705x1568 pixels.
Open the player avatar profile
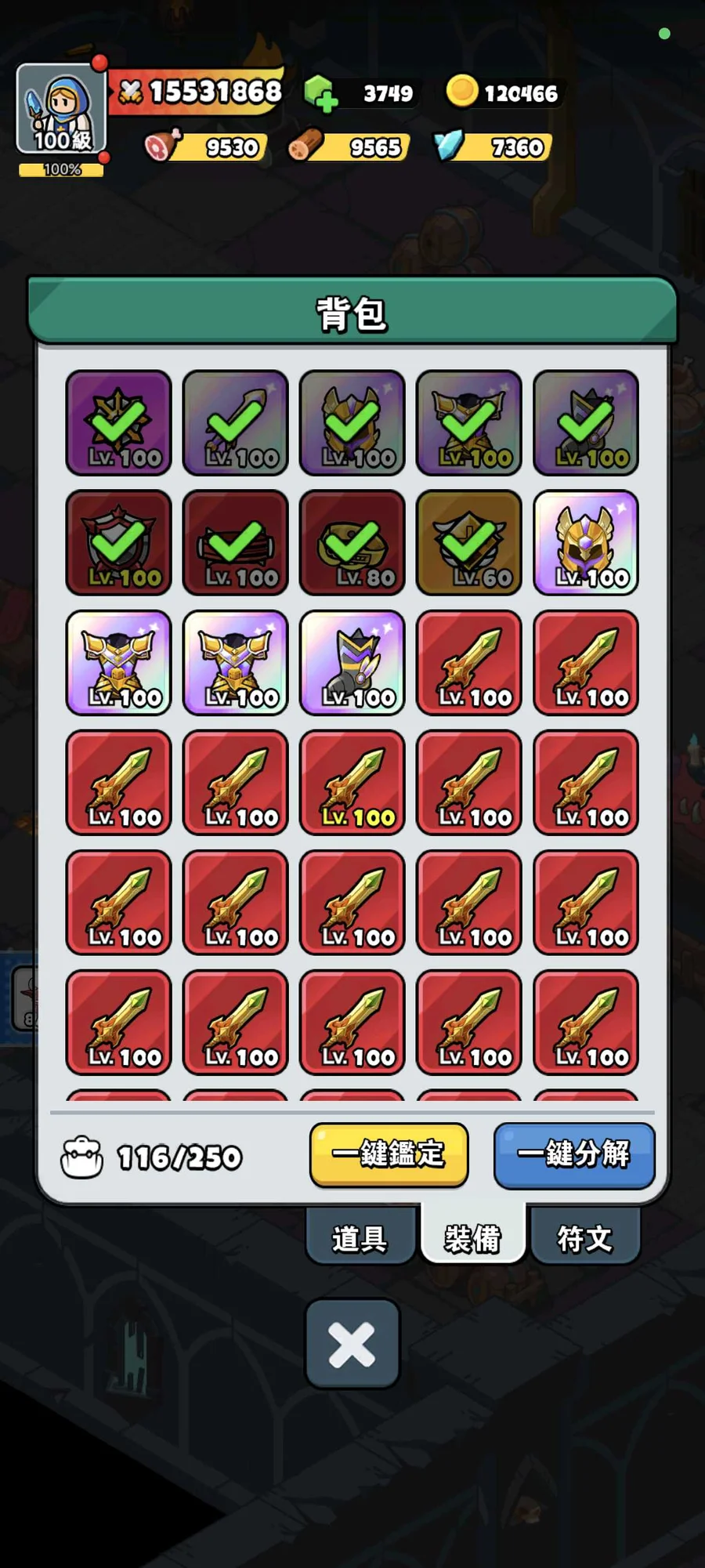[61, 110]
